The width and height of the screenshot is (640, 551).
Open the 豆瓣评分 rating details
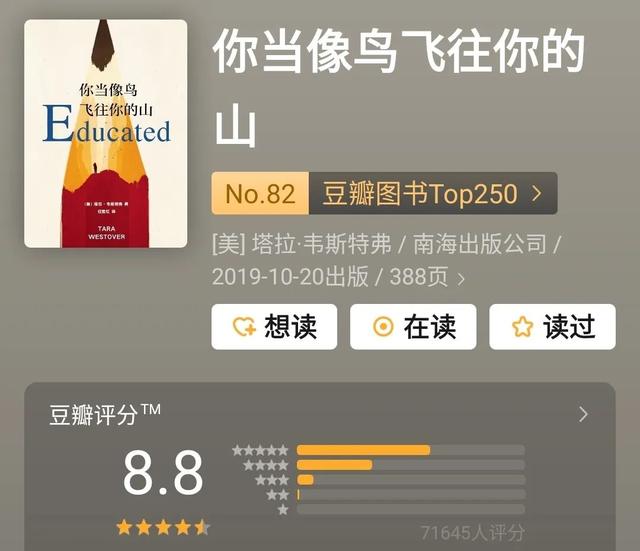[x=583, y=414]
